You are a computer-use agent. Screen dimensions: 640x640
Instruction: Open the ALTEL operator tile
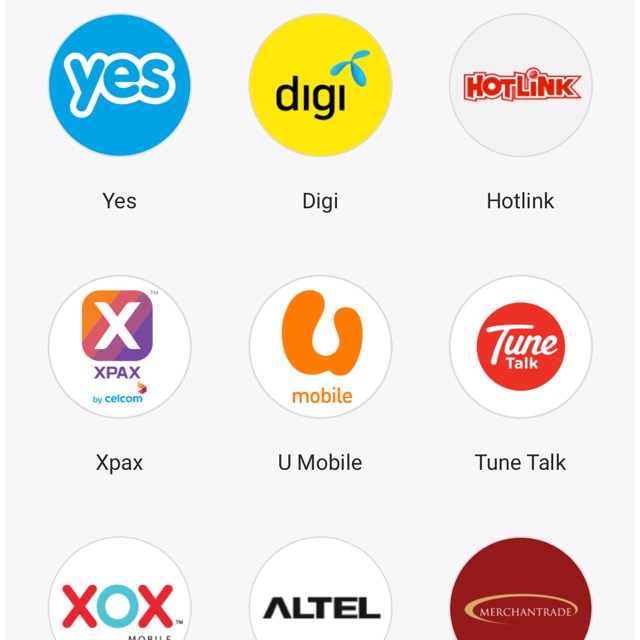click(320, 600)
